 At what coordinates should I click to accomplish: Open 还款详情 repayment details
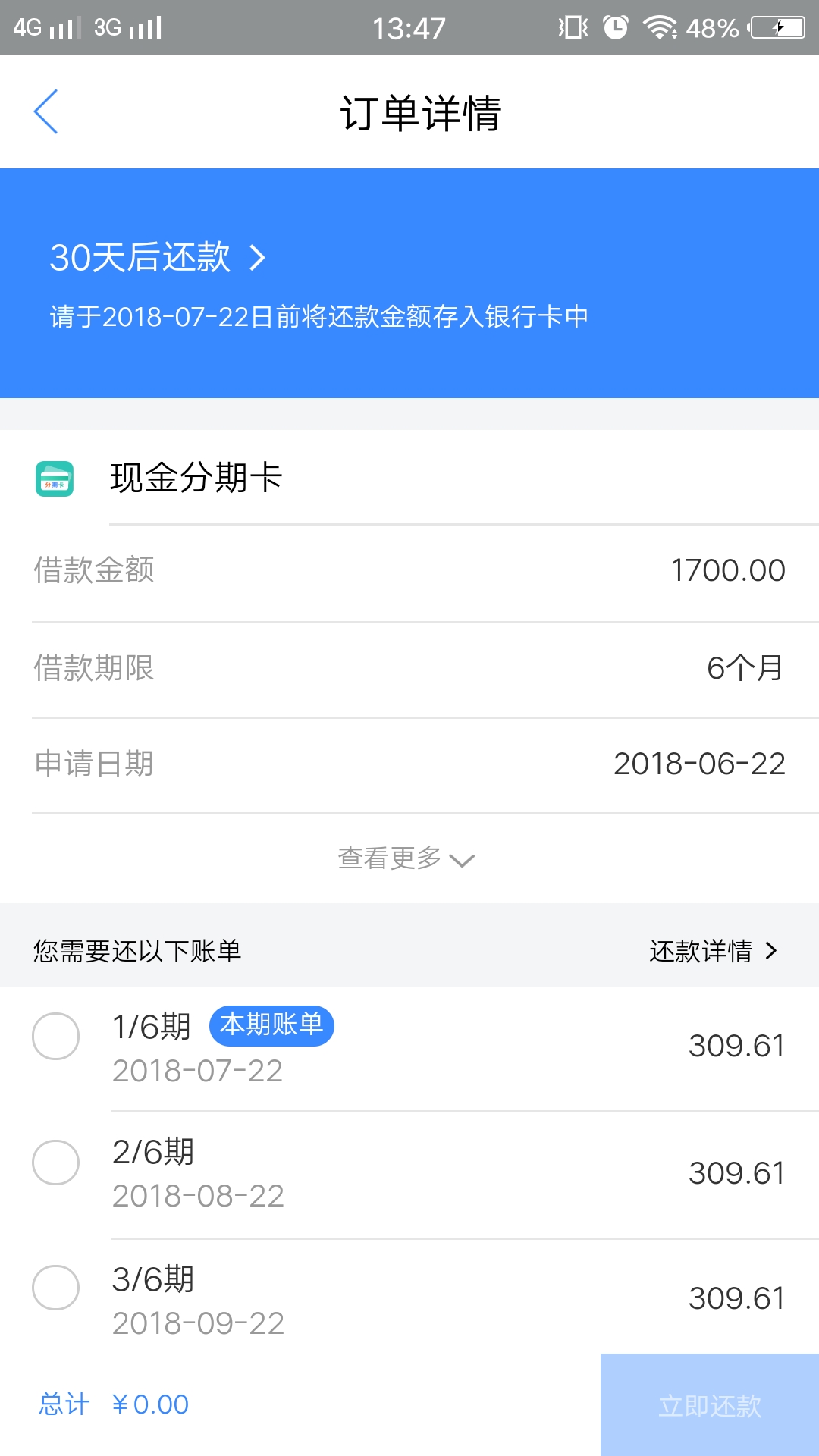click(x=713, y=950)
